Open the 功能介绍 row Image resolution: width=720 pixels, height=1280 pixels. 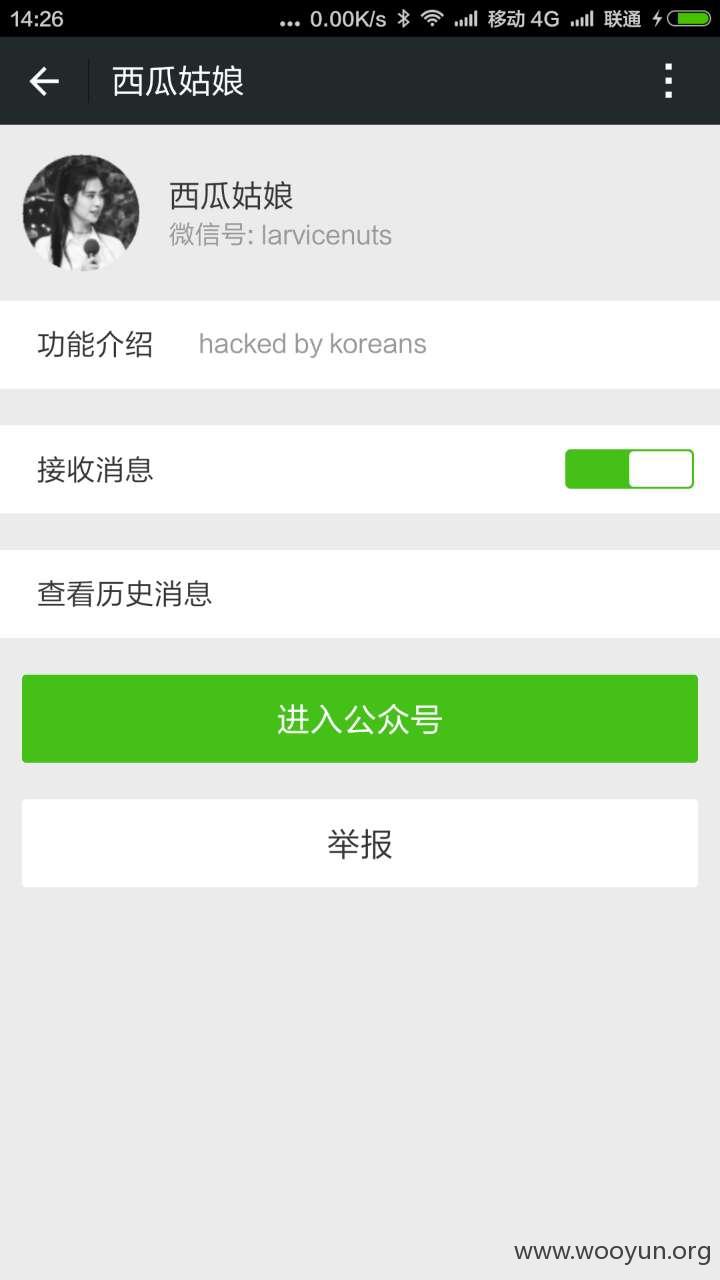tap(360, 345)
